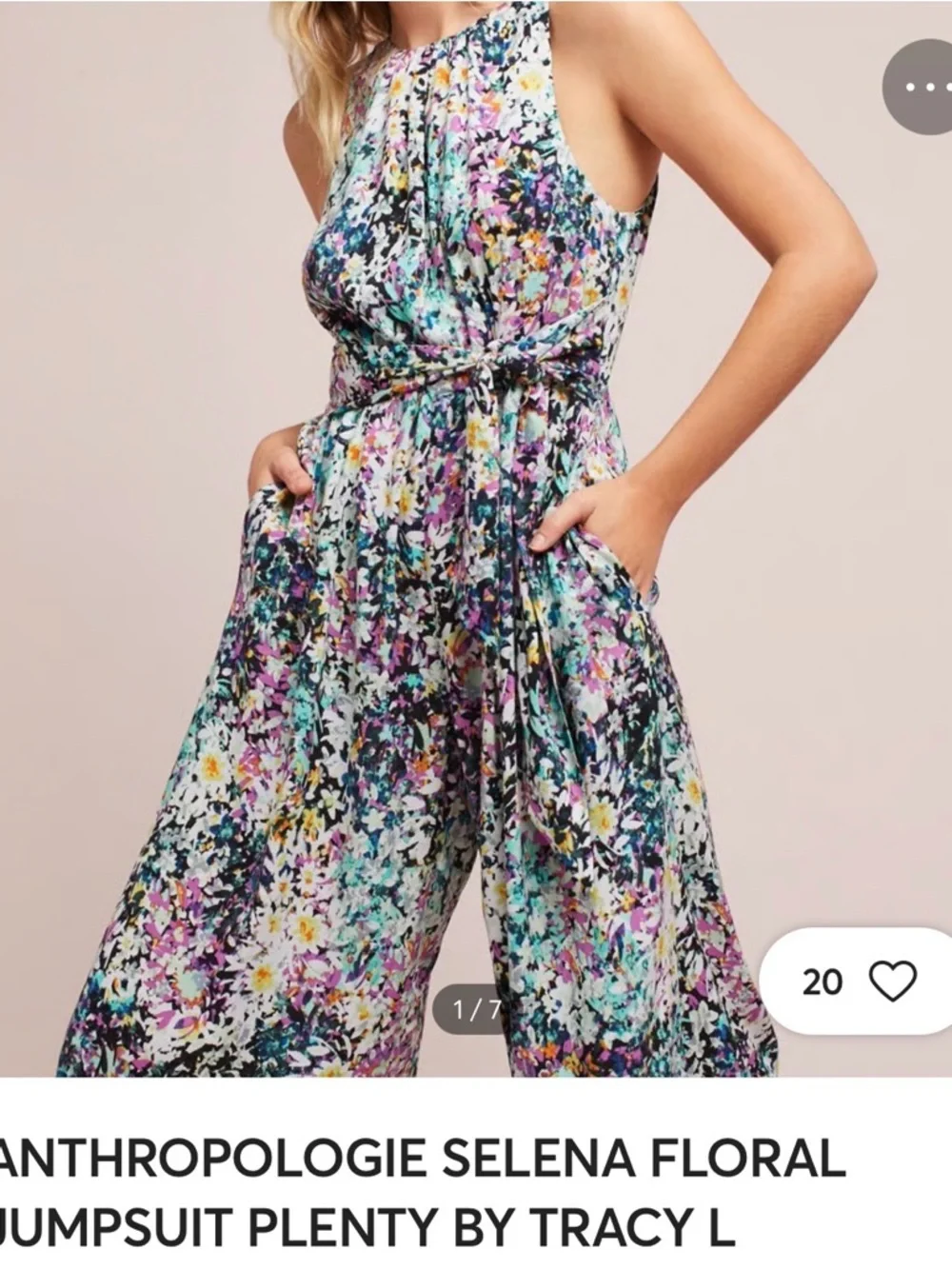Open the jumpsuit photo full screen
This screenshot has width=952, height=1269.
click(476, 539)
